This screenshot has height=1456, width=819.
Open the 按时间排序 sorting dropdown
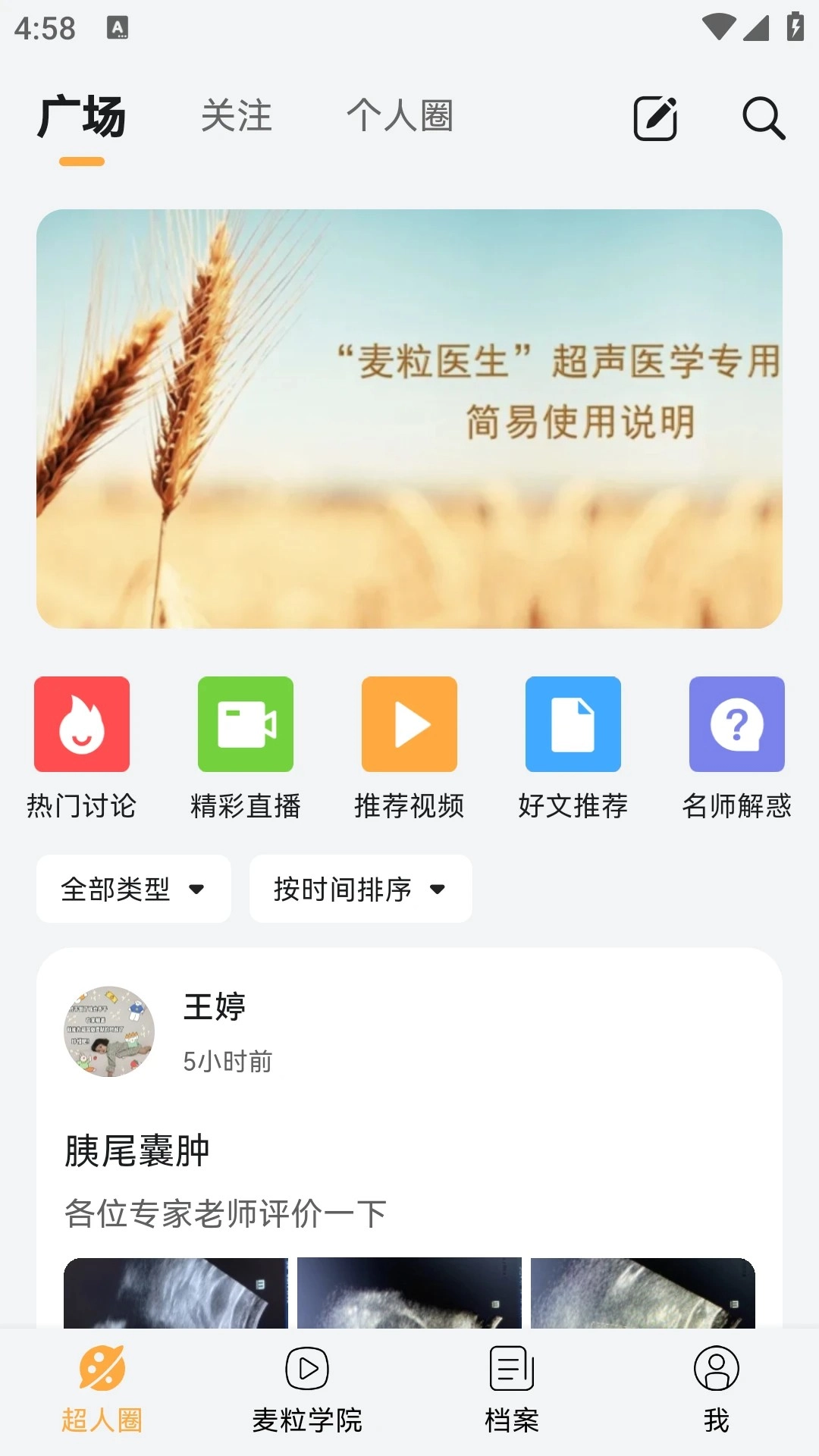pyautogui.click(x=360, y=889)
